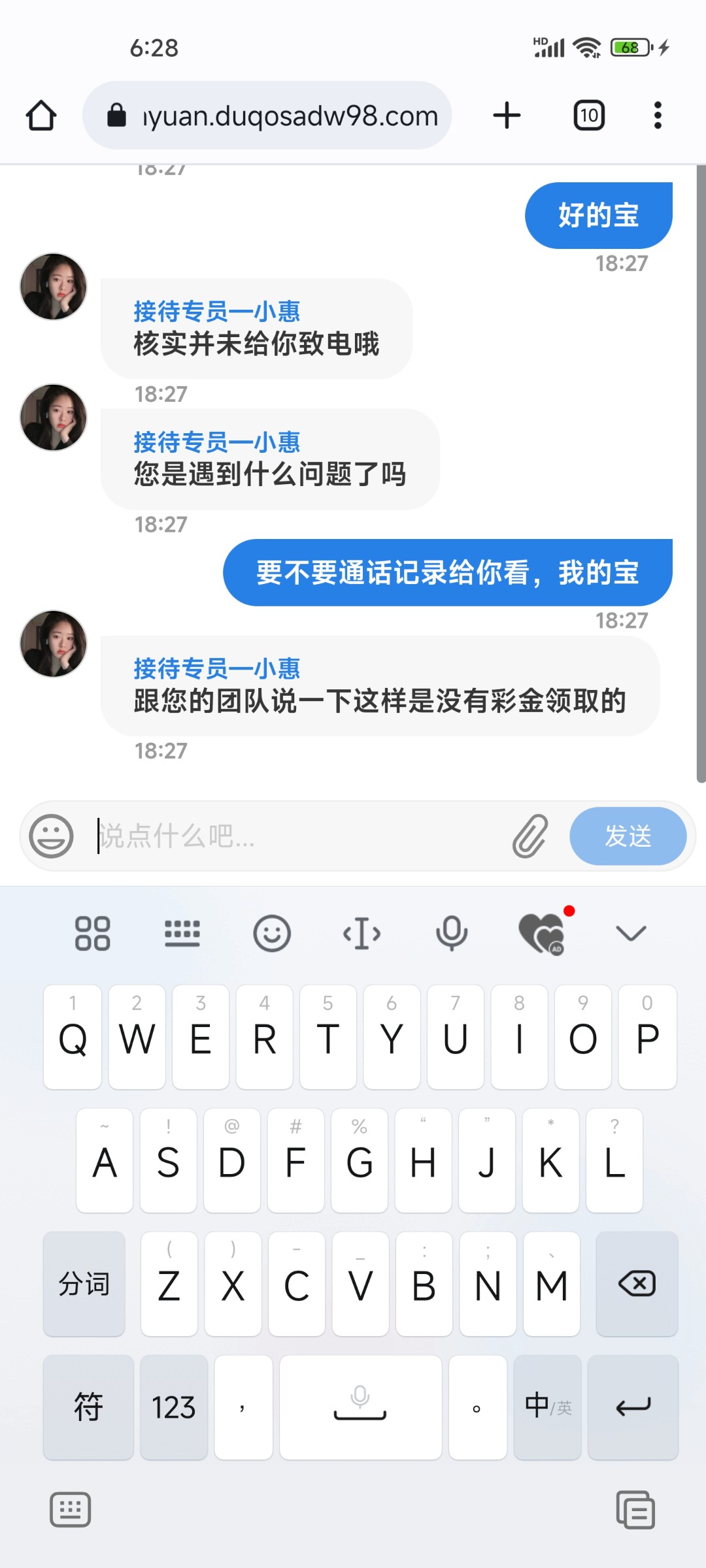The height and width of the screenshot is (1568, 706).
Task: Tap the backspace key
Action: 637,1284
